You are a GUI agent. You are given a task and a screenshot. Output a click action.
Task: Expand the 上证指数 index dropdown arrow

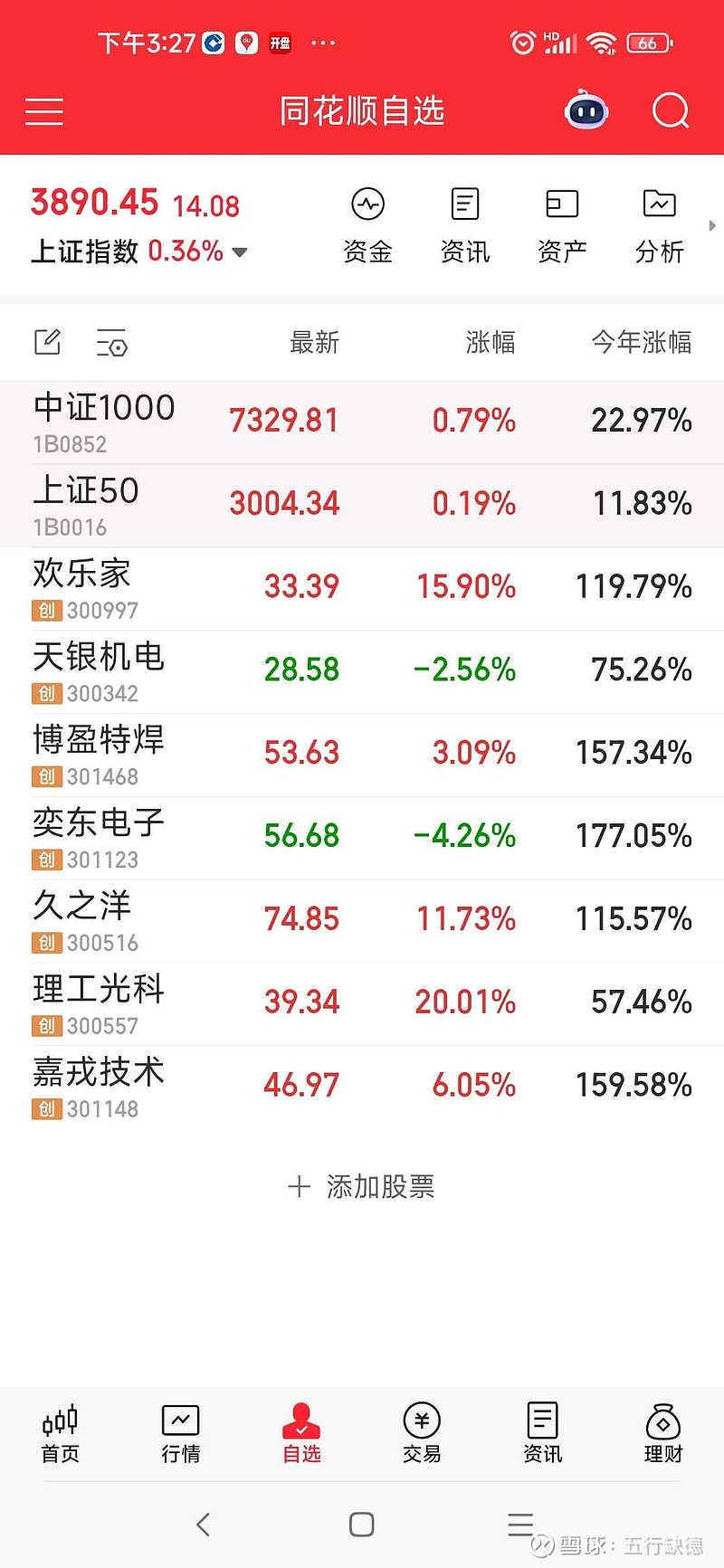click(x=238, y=253)
